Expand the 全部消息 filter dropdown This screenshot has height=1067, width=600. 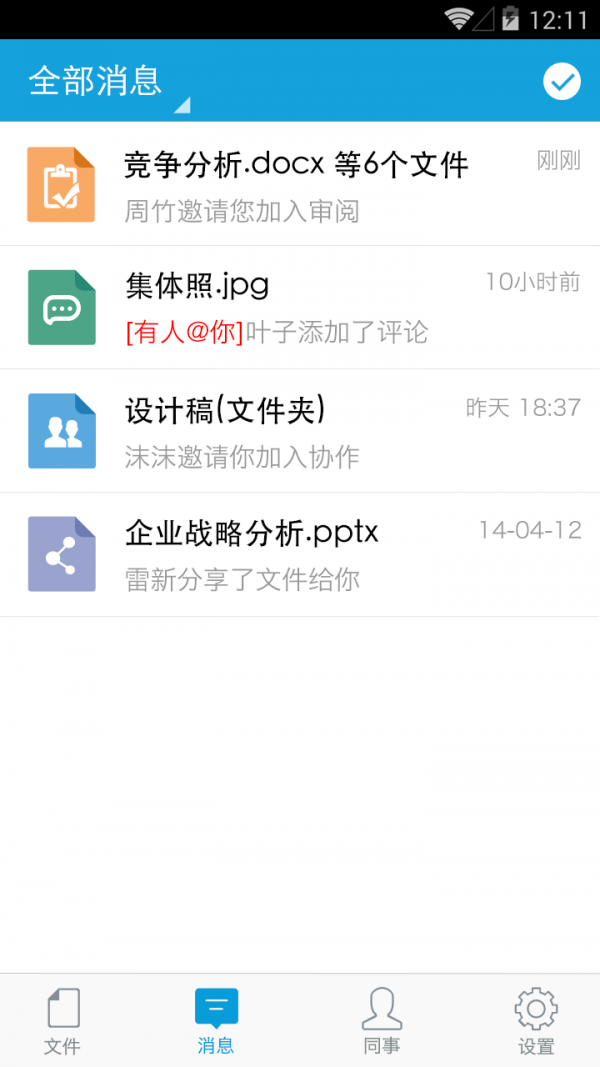click(x=108, y=82)
